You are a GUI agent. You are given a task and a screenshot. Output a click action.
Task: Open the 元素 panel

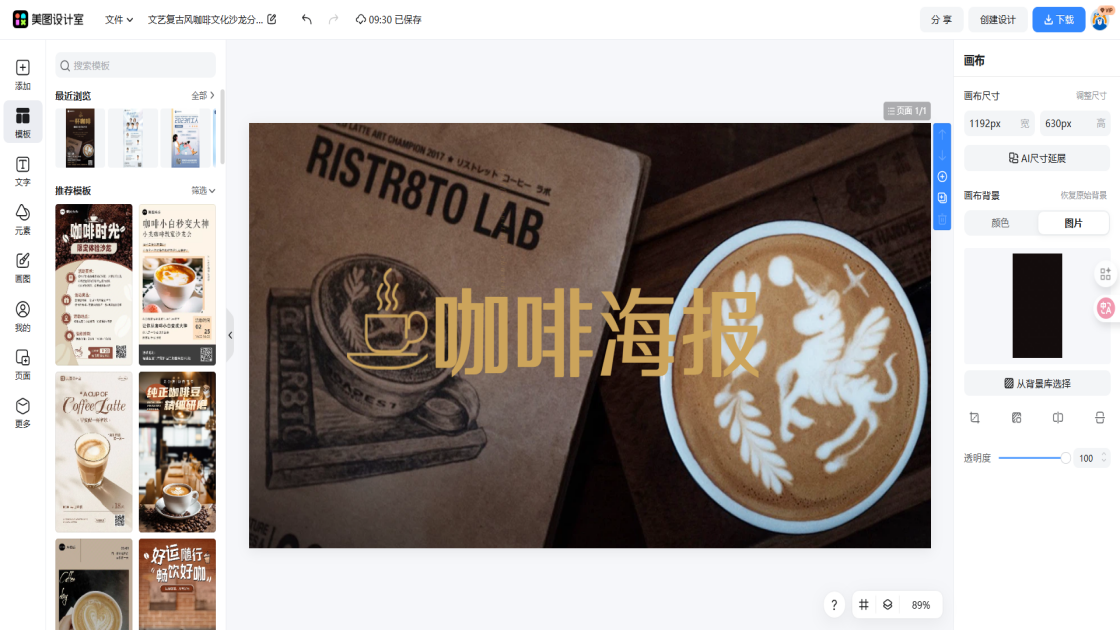point(22,219)
